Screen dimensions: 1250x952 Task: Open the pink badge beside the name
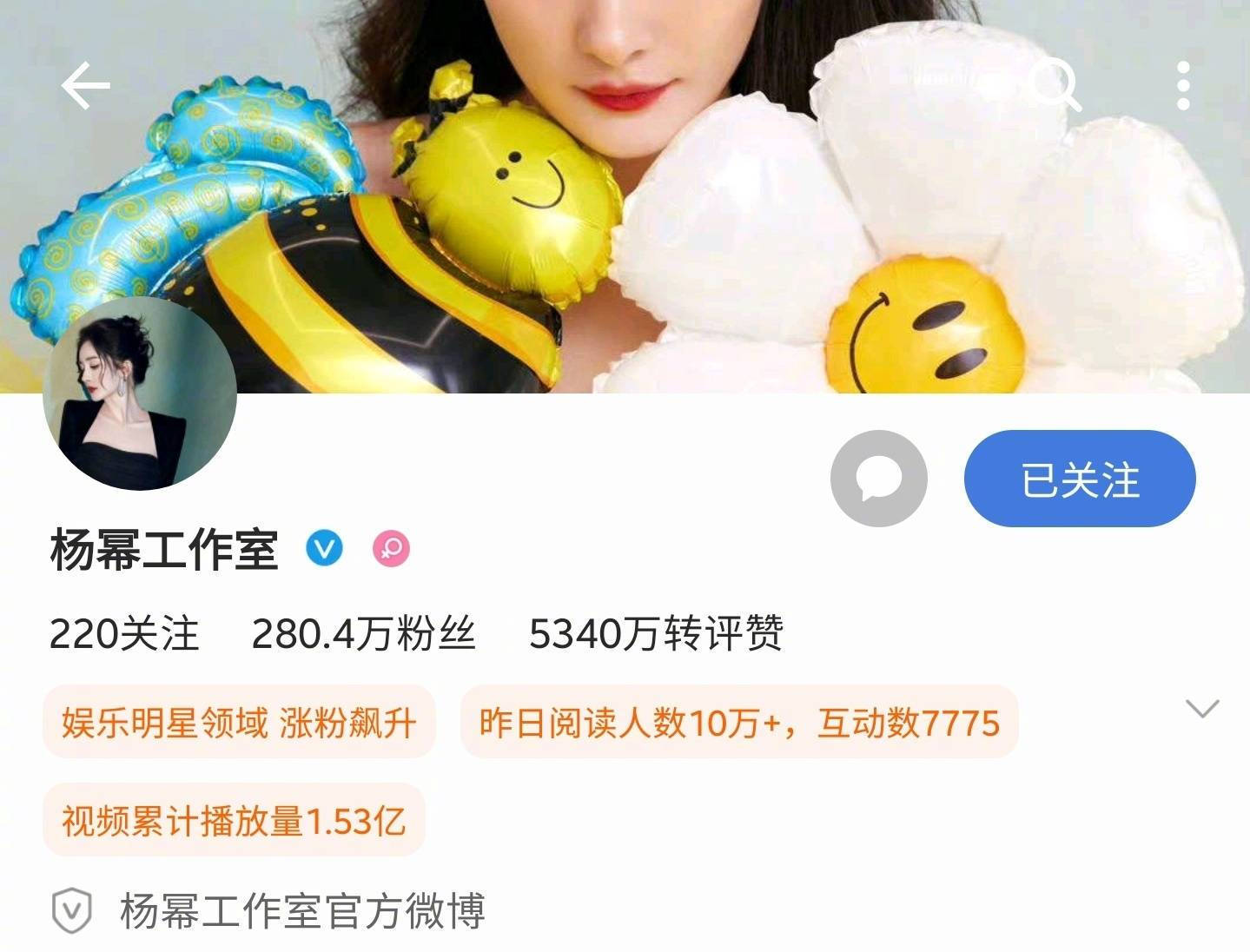[391, 549]
